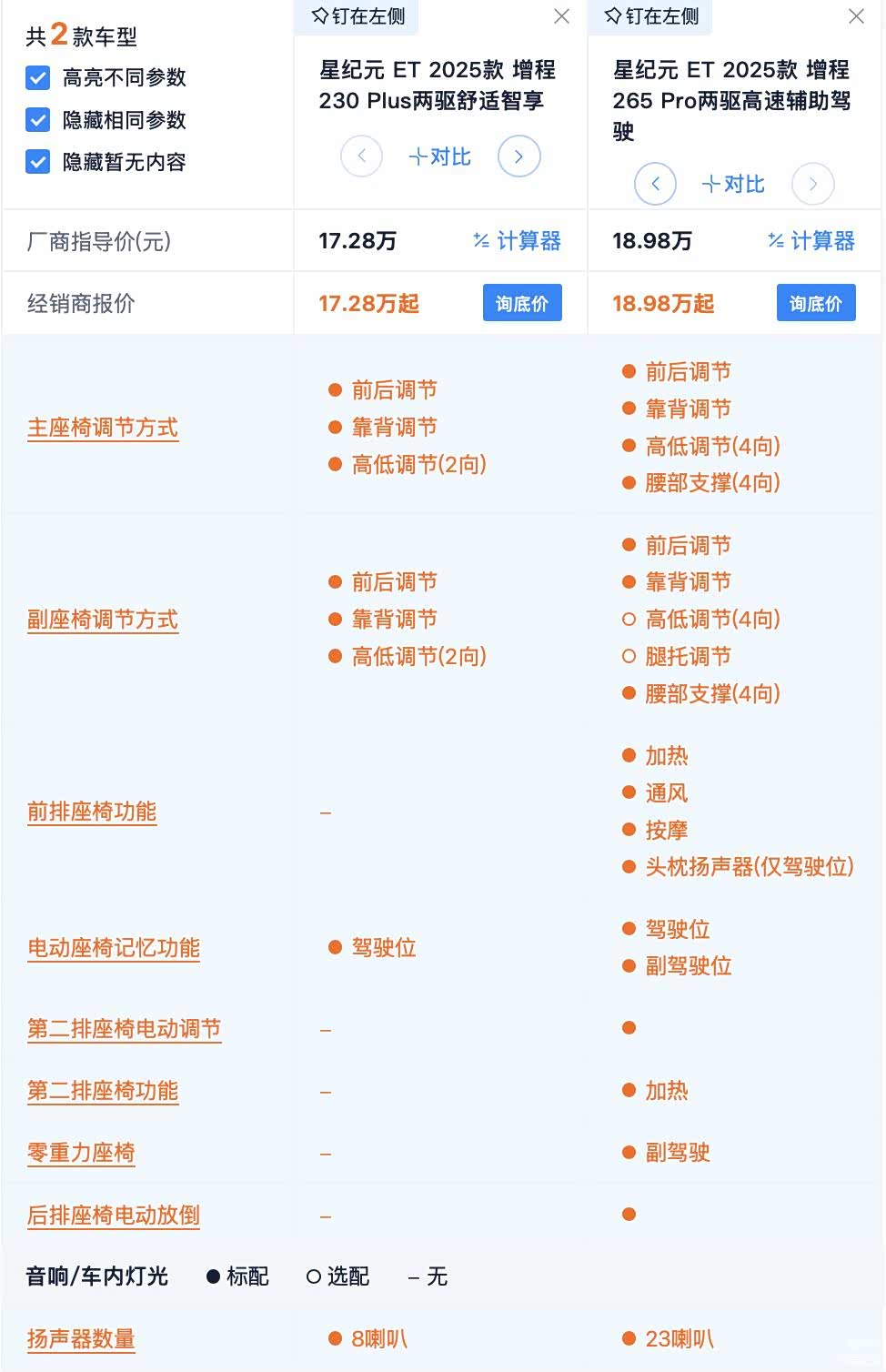Pin the 增程230 Plus model to the left

click(358, 16)
